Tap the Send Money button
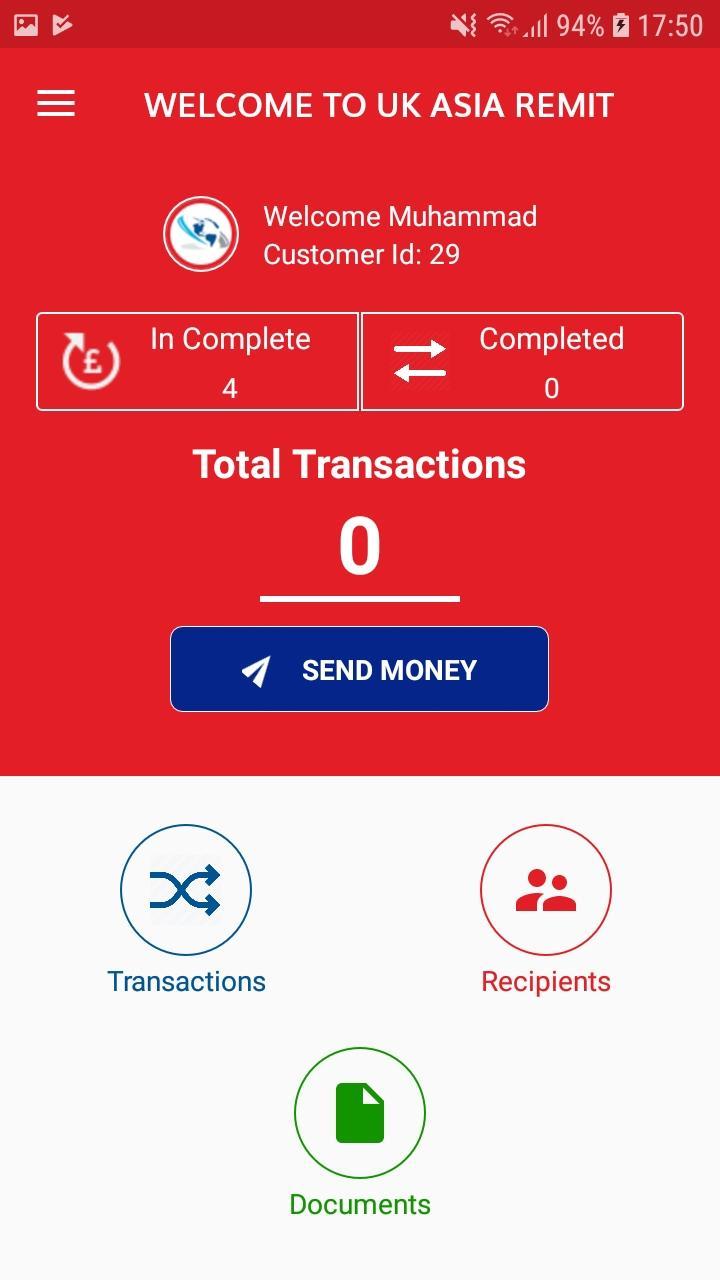720x1280 pixels. [359, 669]
